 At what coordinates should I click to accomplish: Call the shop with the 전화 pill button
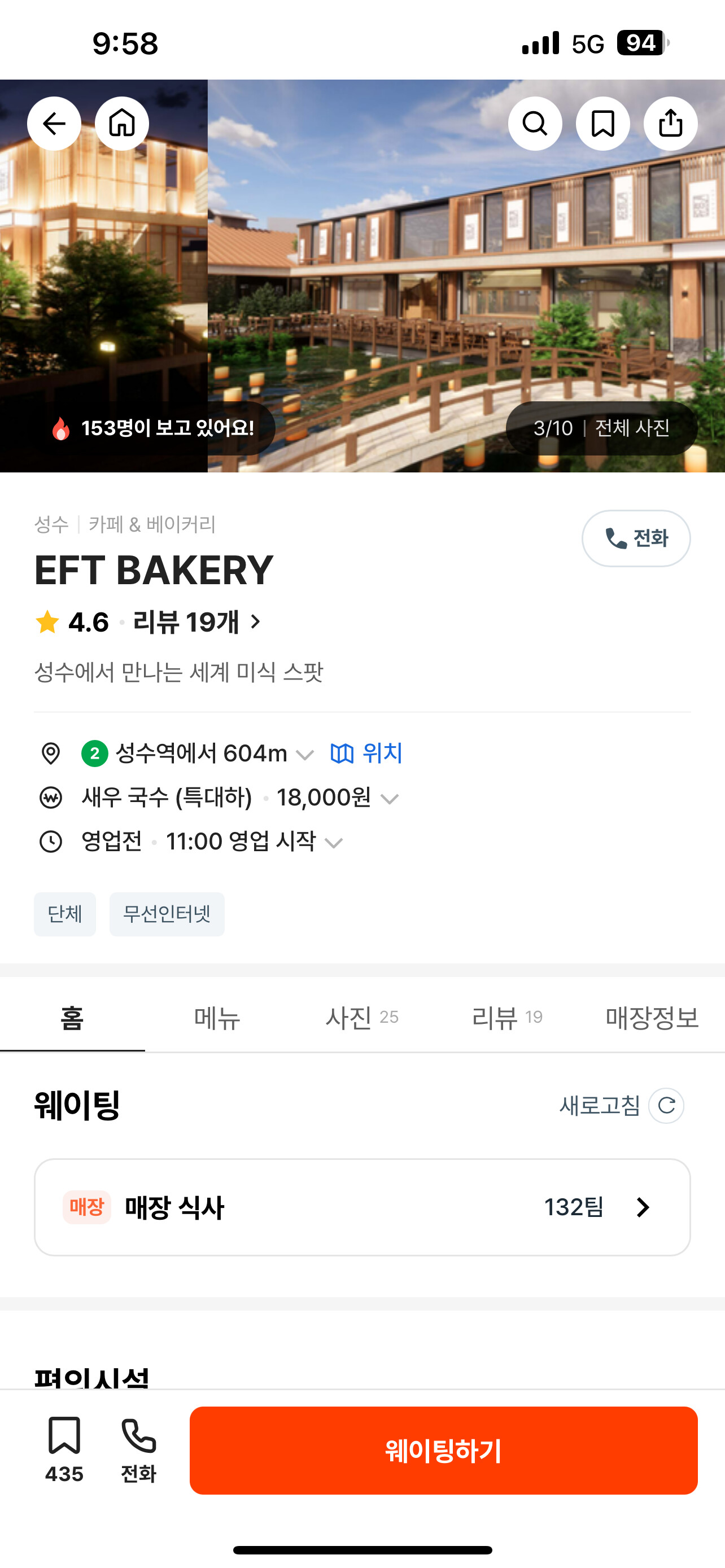636,538
